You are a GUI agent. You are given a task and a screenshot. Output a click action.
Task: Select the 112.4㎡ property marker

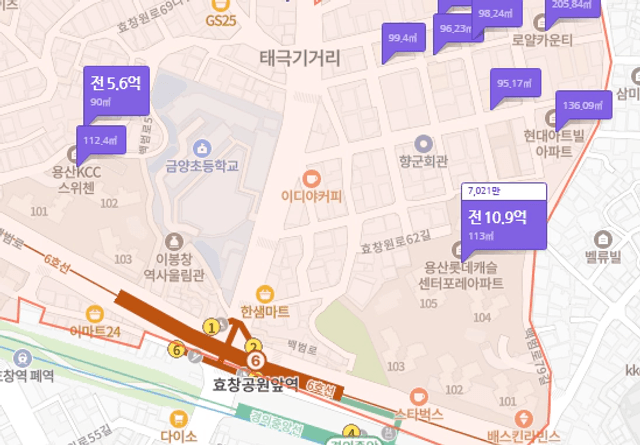pos(98,140)
